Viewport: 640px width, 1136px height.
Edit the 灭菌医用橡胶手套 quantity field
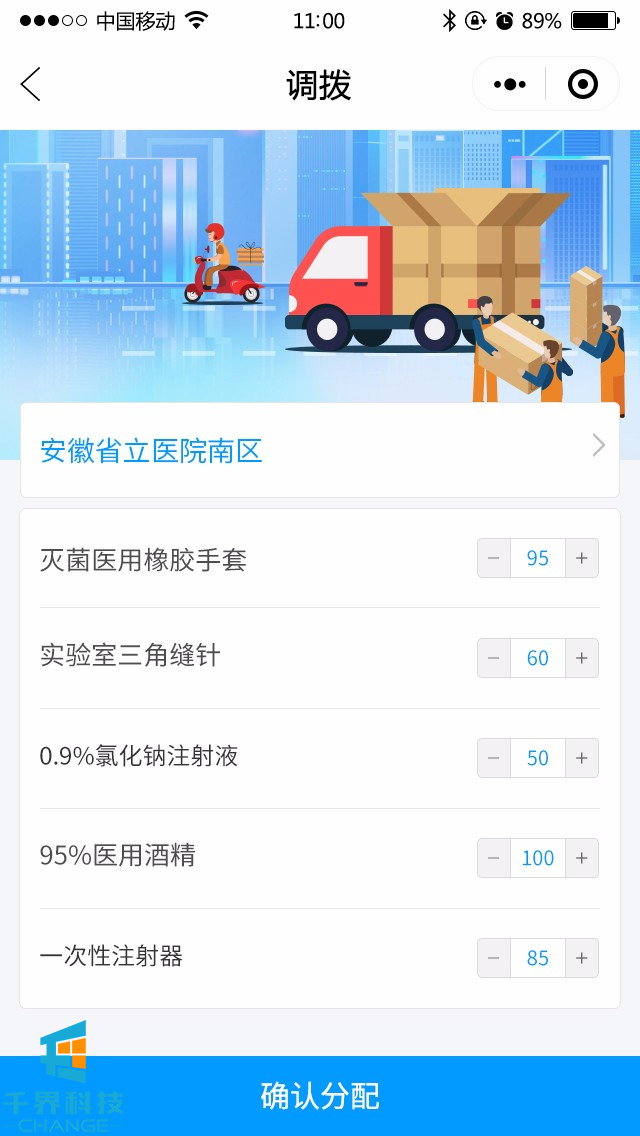coord(538,558)
